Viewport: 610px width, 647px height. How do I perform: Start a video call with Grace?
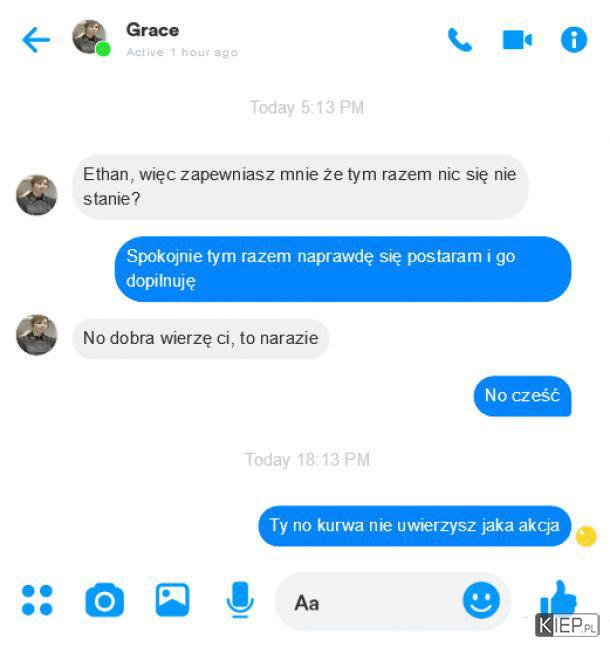coord(516,40)
